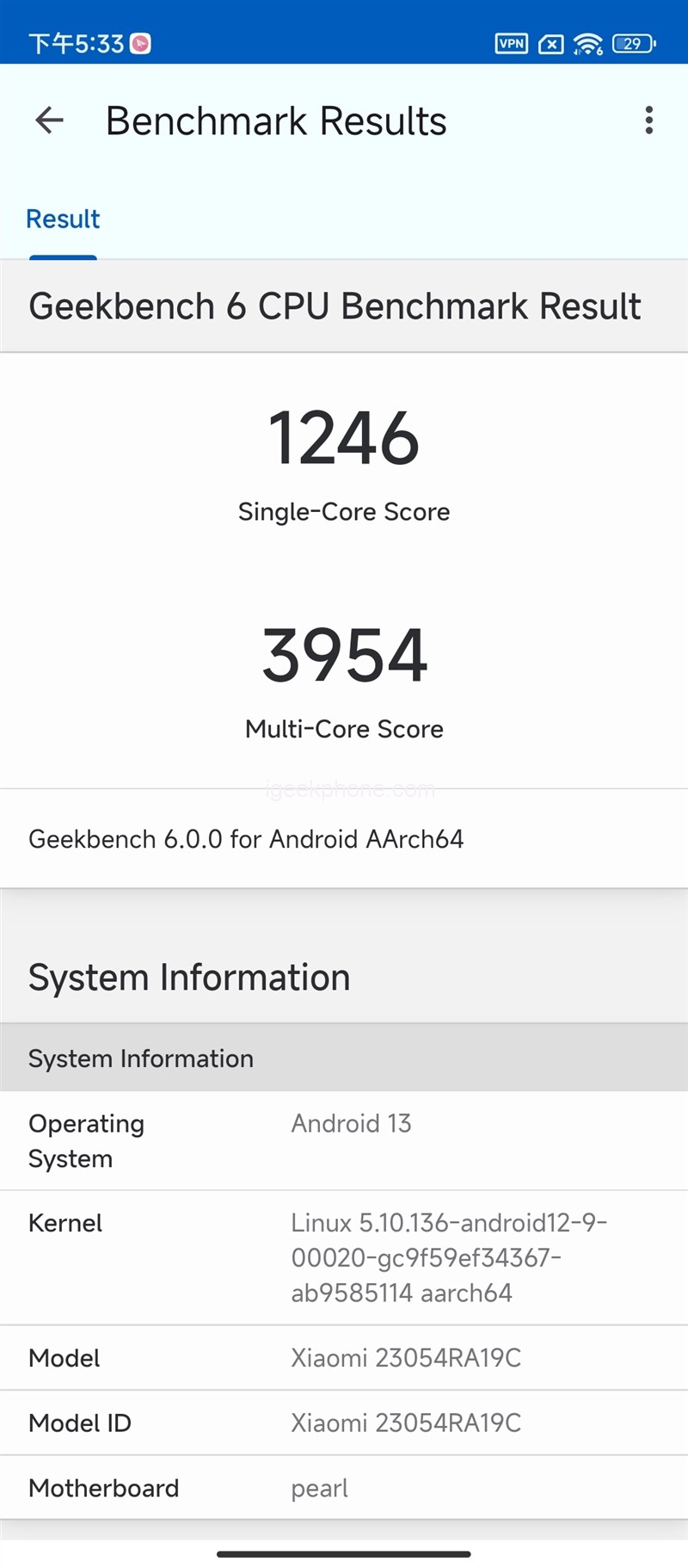The height and width of the screenshot is (1568, 688).
Task: Go back using the arrow icon
Action: click(50, 120)
